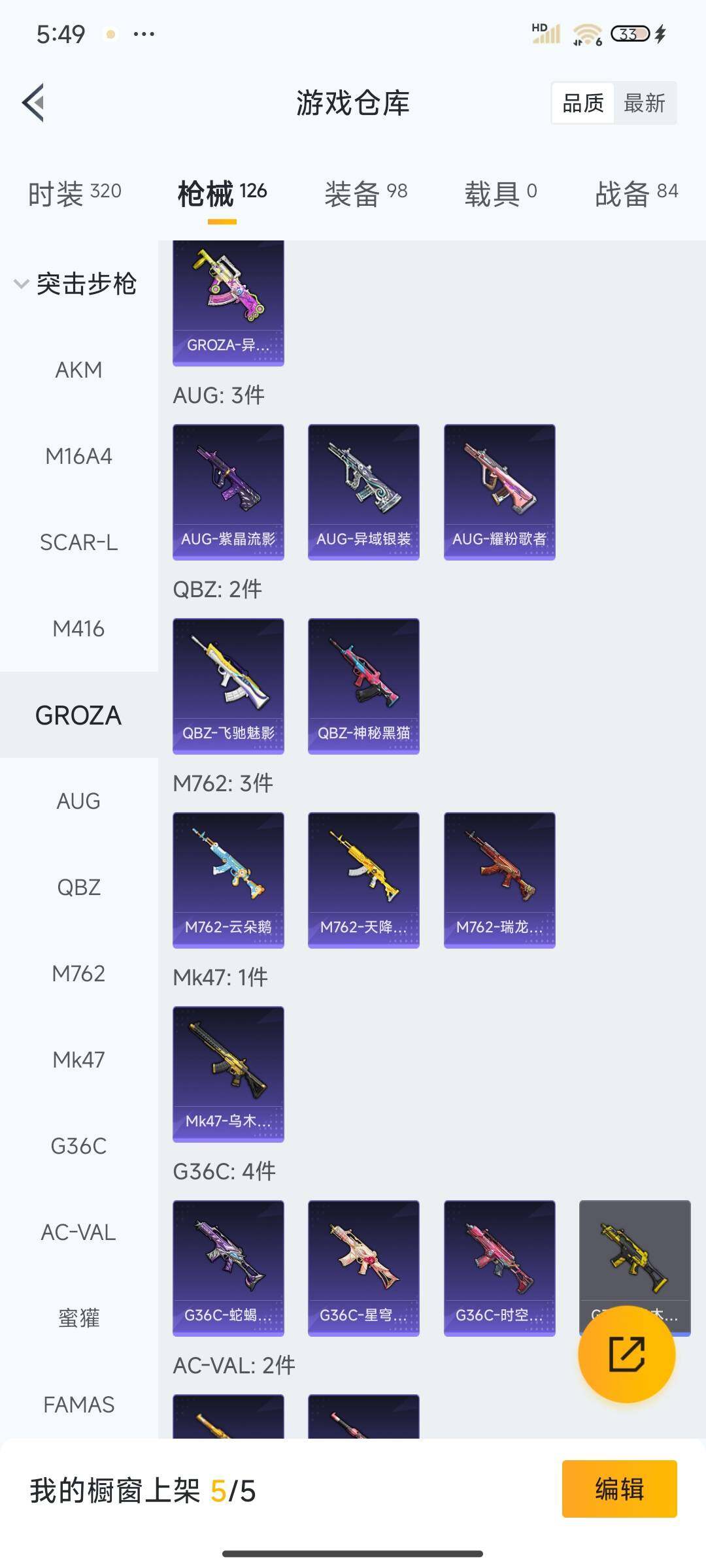Go back from the 游戏仓库 page

(x=34, y=103)
